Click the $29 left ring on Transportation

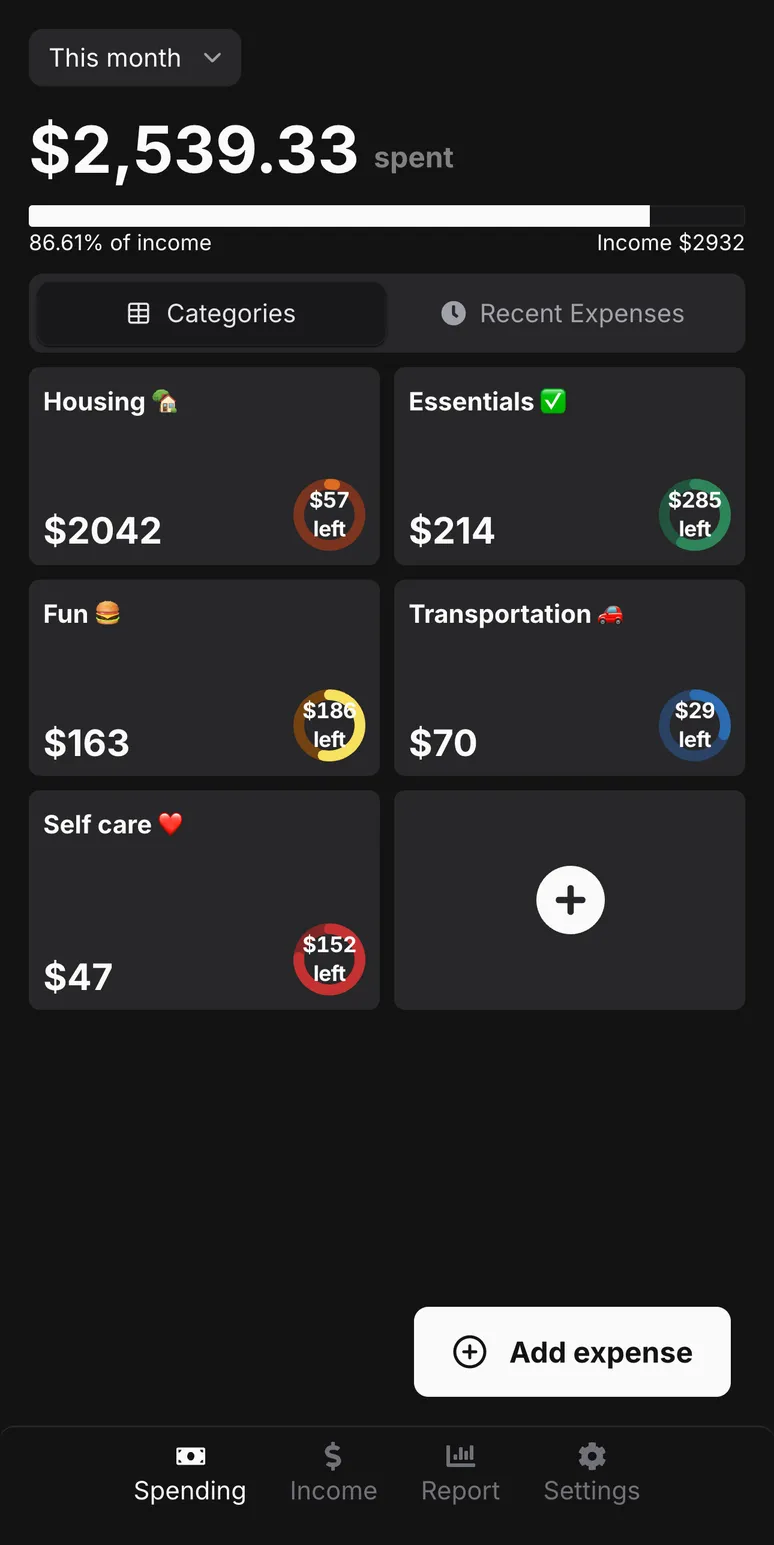(694, 725)
